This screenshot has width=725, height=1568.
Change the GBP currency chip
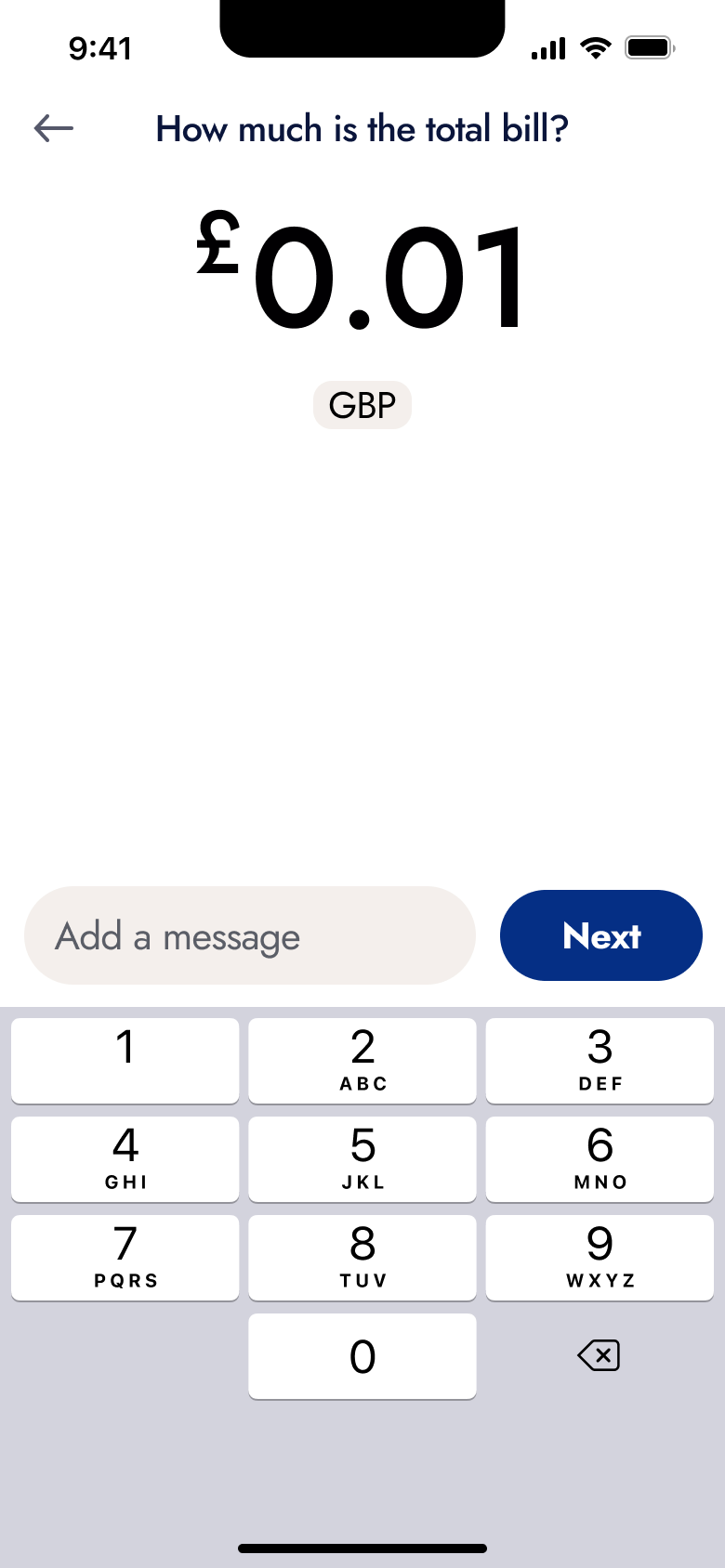click(362, 405)
